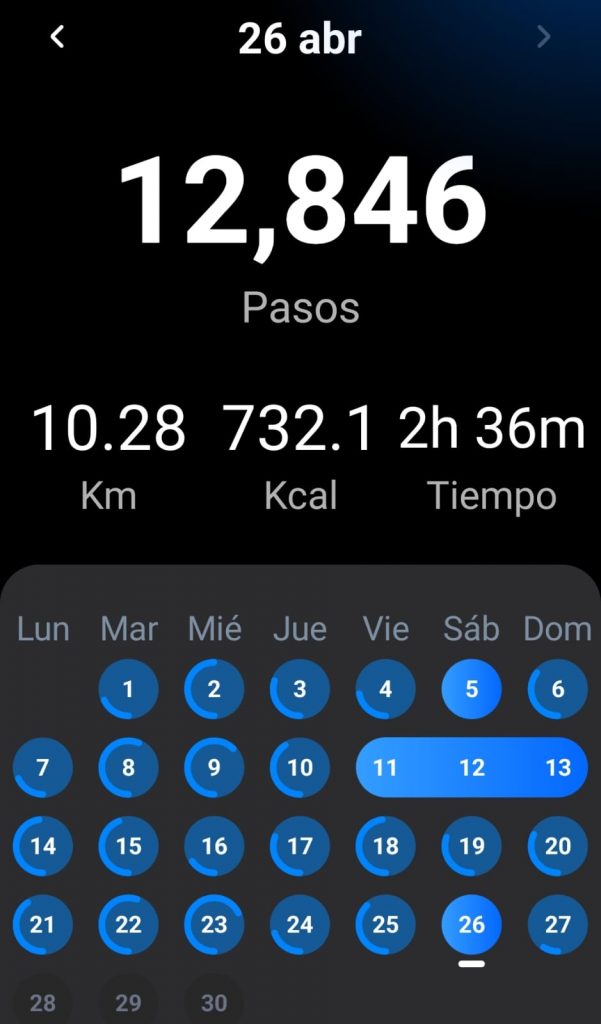This screenshot has width=601, height=1024.
Task: View steps for day 20
Action: (x=557, y=846)
